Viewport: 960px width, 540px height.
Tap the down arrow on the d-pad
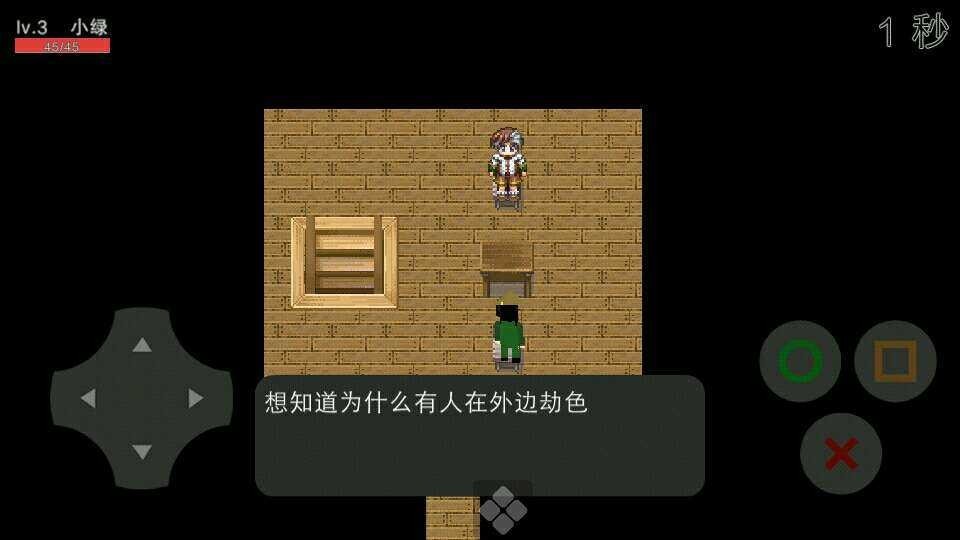[142, 452]
